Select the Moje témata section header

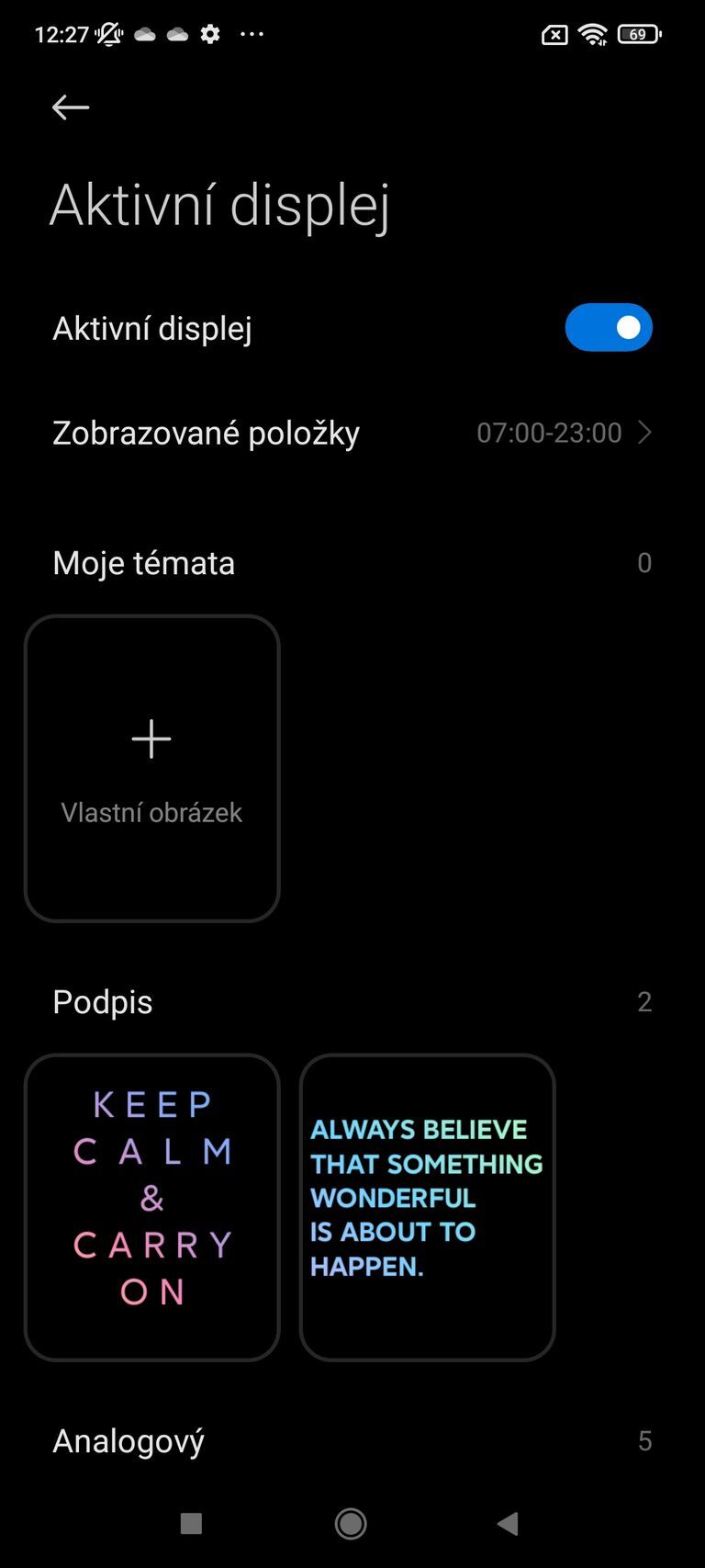click(143, 562)
